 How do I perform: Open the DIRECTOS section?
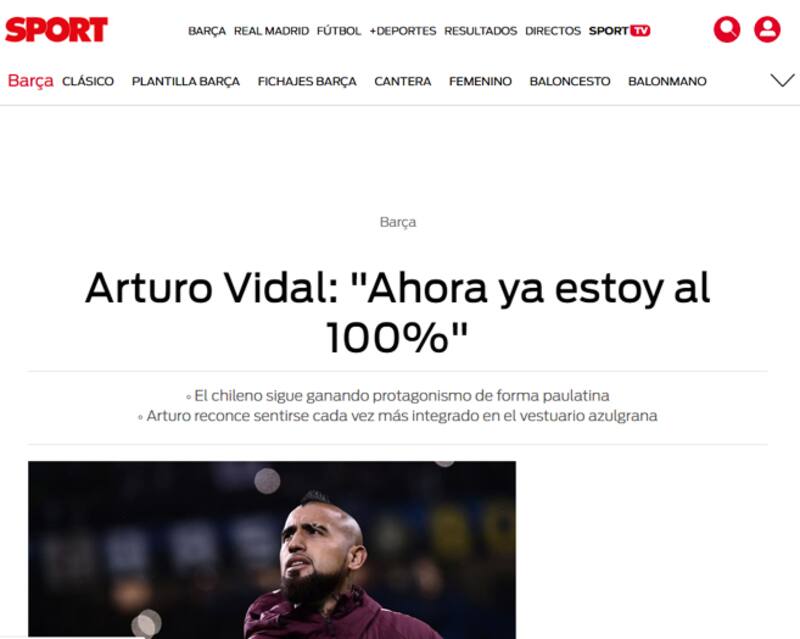(x=553, y=31)
